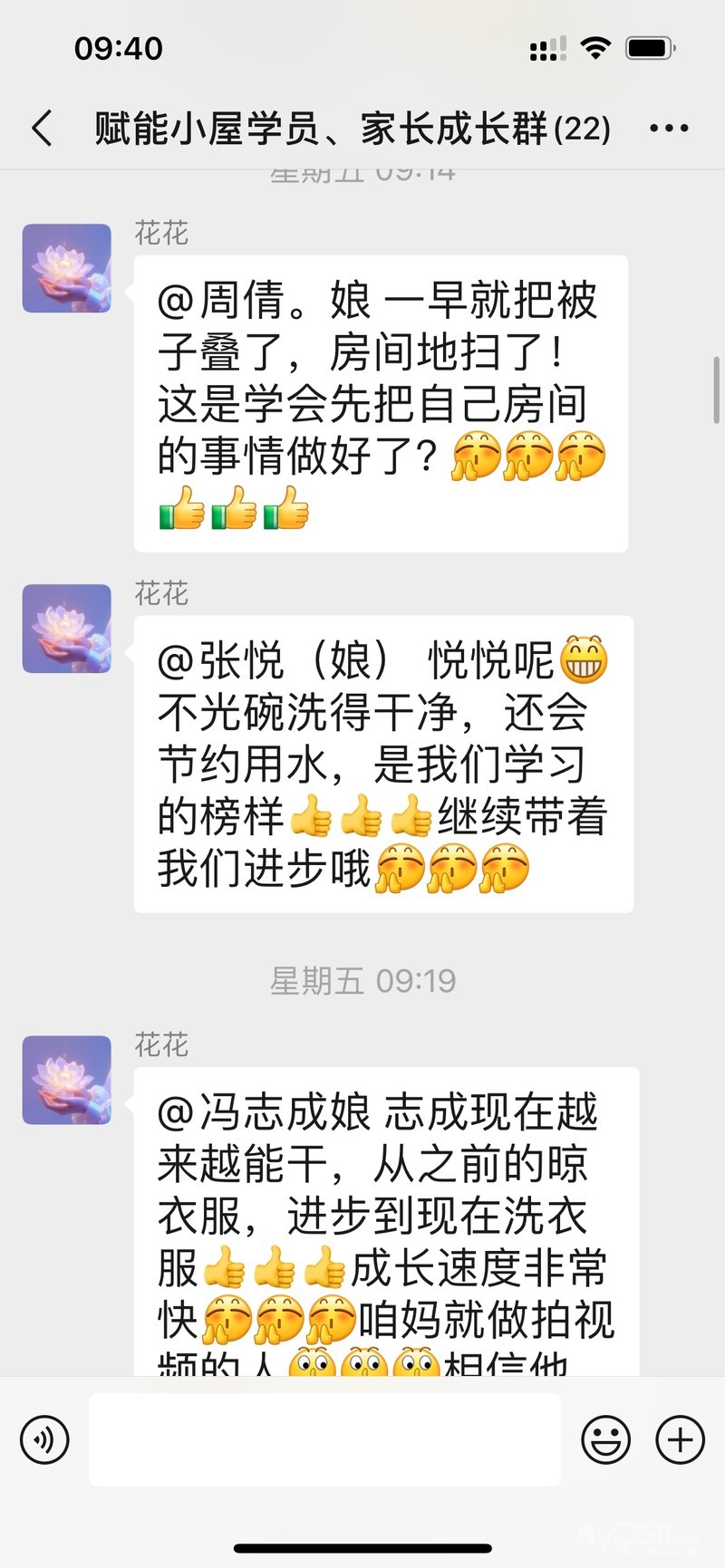Image resolution: width=725 pixels, height=1568 pixels.
Task: Switch to voice message input
Action: tap(44, 1439)
